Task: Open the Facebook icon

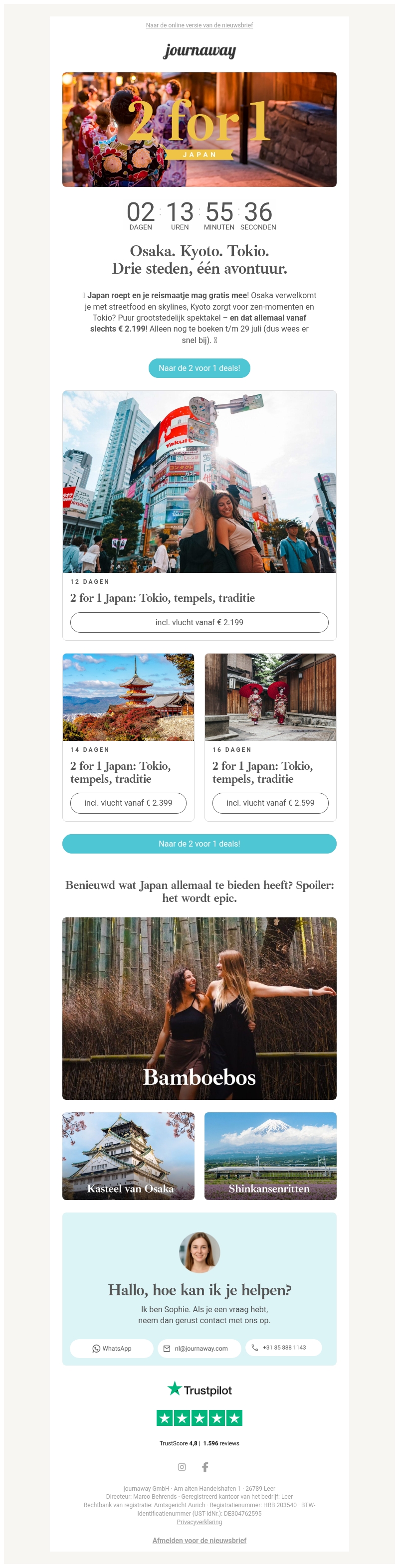Action: [x=205, y=1467]
